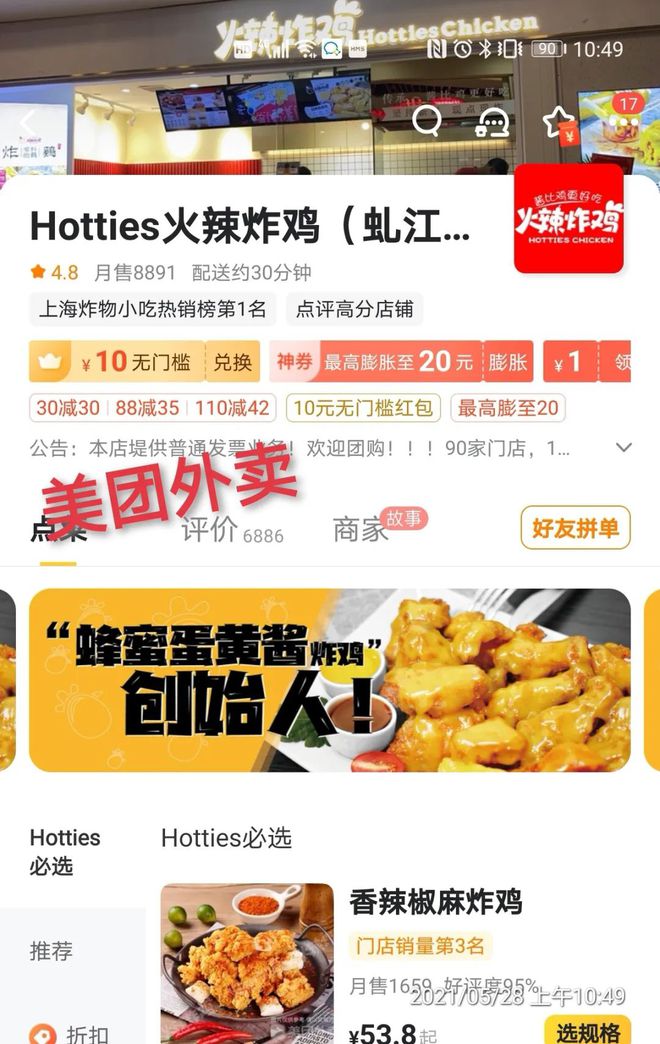Open the merchant chat icon
This screenshot has height=1044, width=660.
coord(493,122)
